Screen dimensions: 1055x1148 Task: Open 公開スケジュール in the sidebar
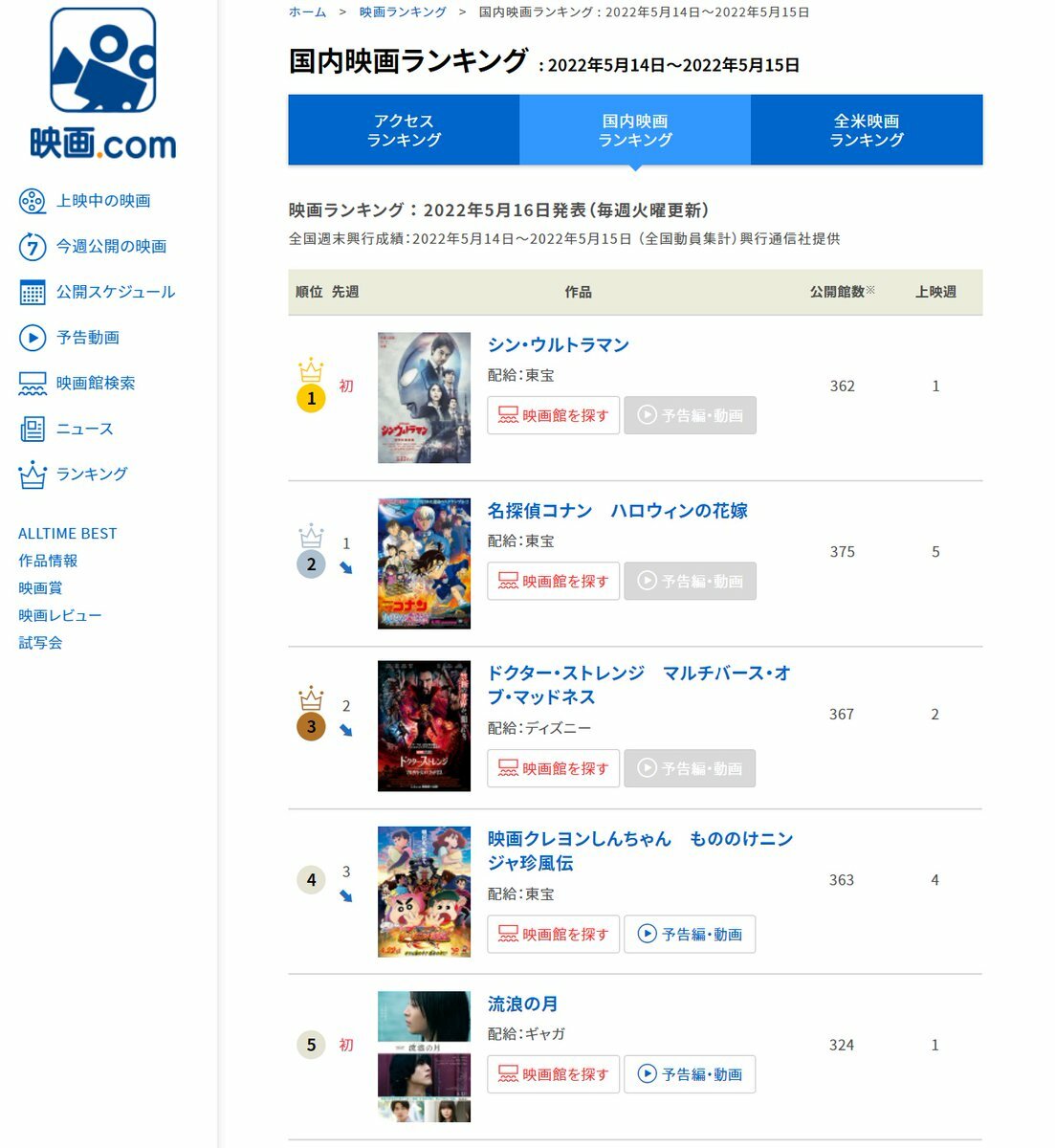click(115, 292)
